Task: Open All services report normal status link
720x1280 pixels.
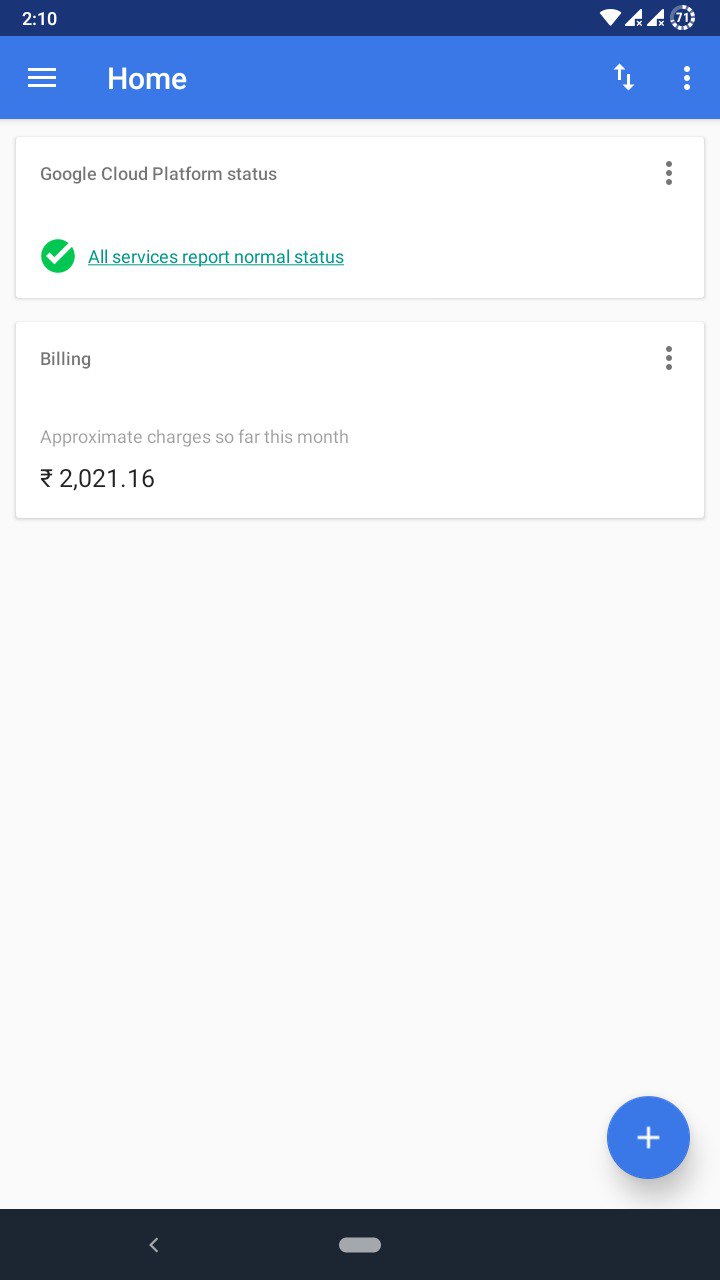Action: 216,257
